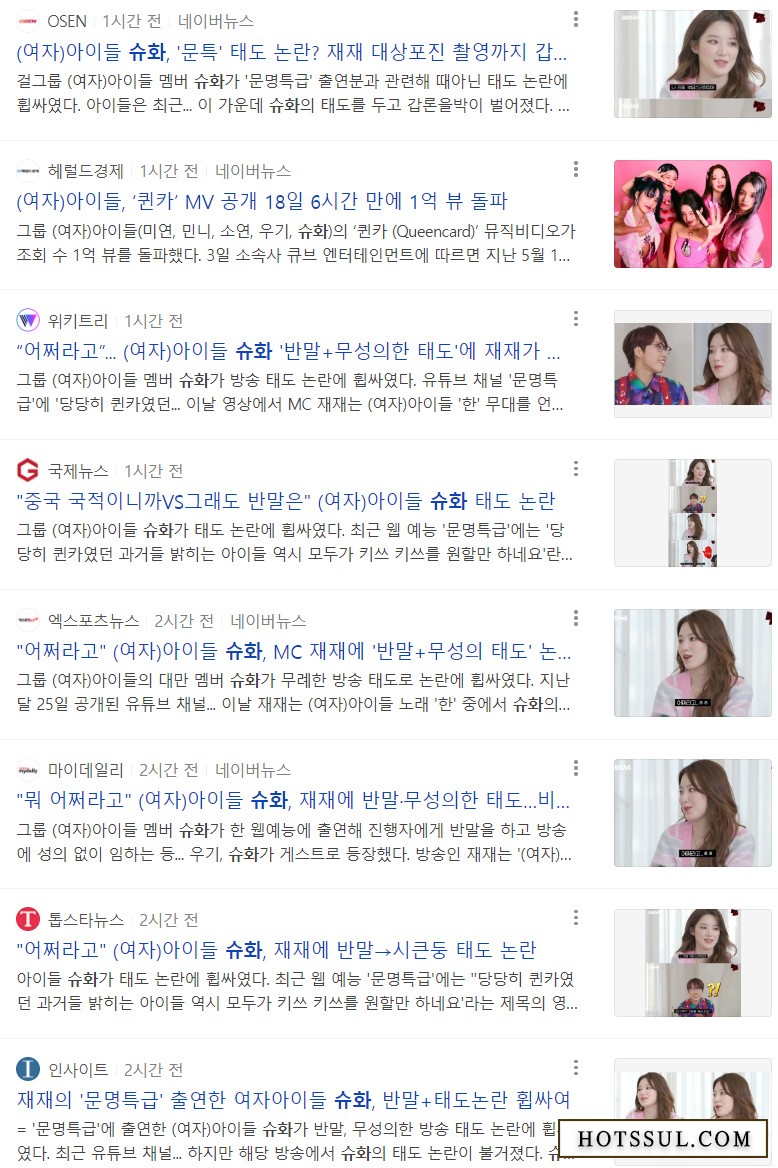Tap the 국제뉴스 article thumbnail

point(692,513)
